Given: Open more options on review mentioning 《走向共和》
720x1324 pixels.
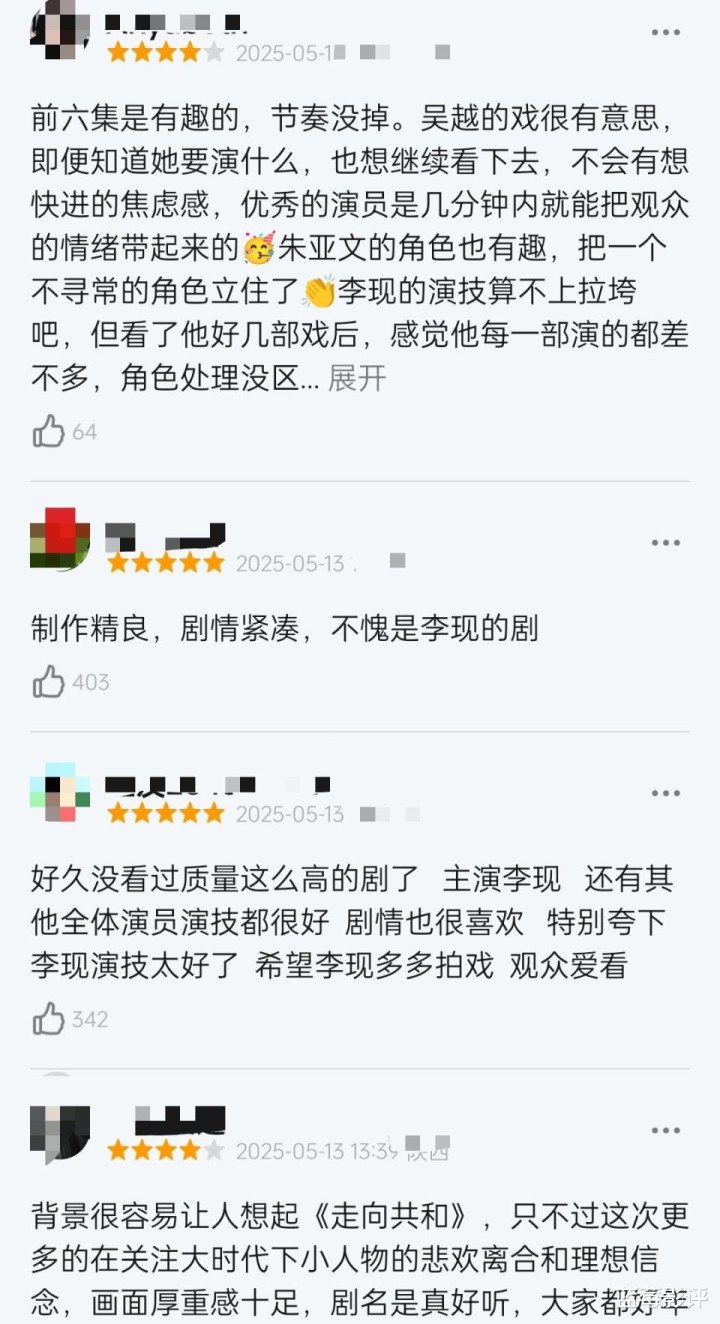Looking at the screenshot, I should point(666,1131).
